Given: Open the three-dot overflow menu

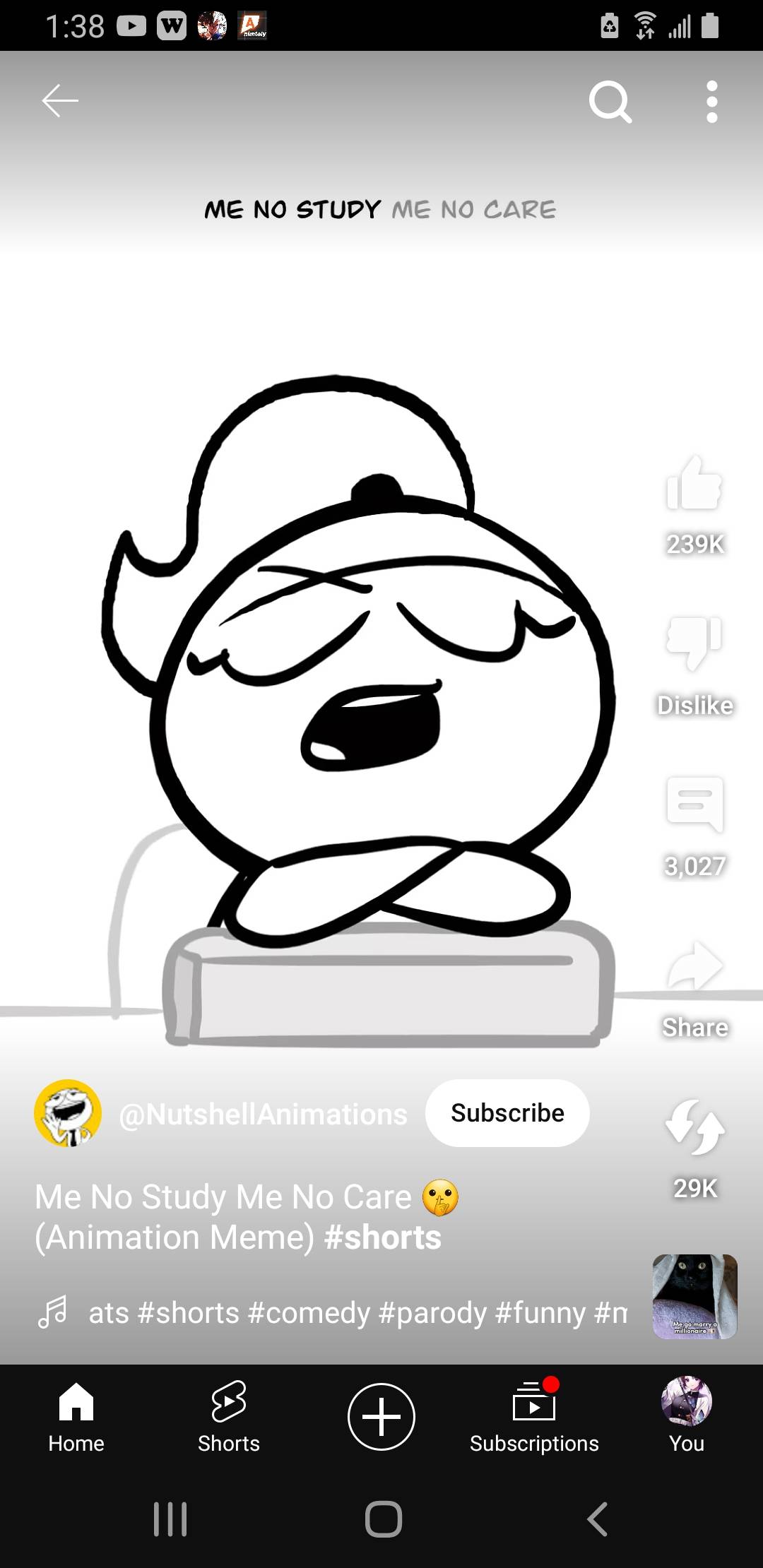Looking at the screenshot, I should 711,102.
